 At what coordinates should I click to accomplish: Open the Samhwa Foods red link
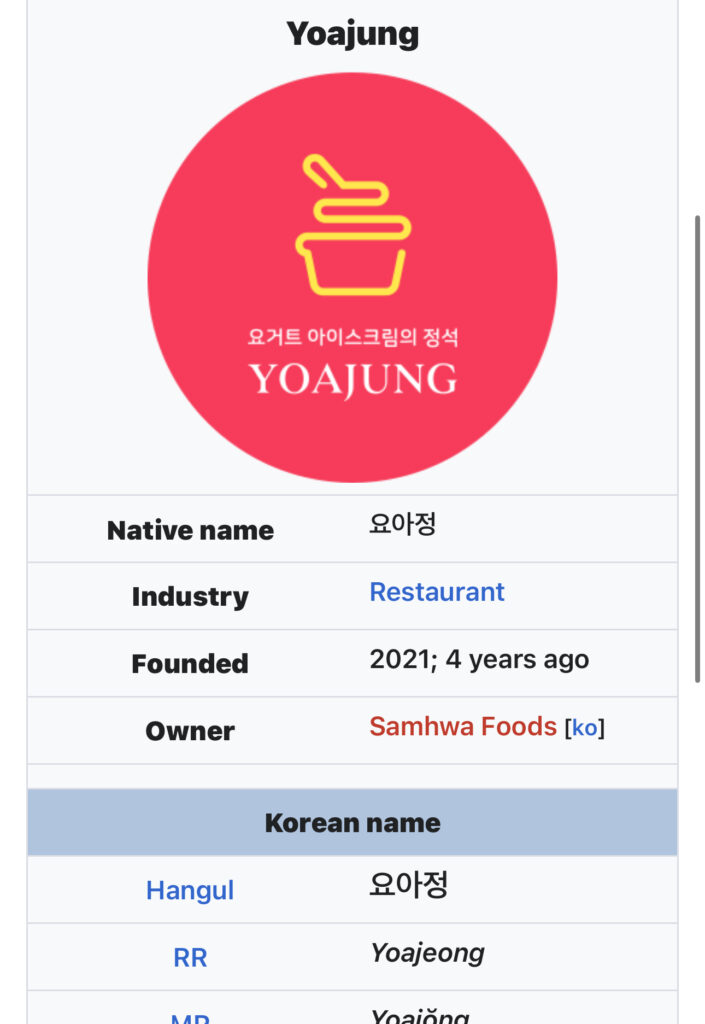462,726
